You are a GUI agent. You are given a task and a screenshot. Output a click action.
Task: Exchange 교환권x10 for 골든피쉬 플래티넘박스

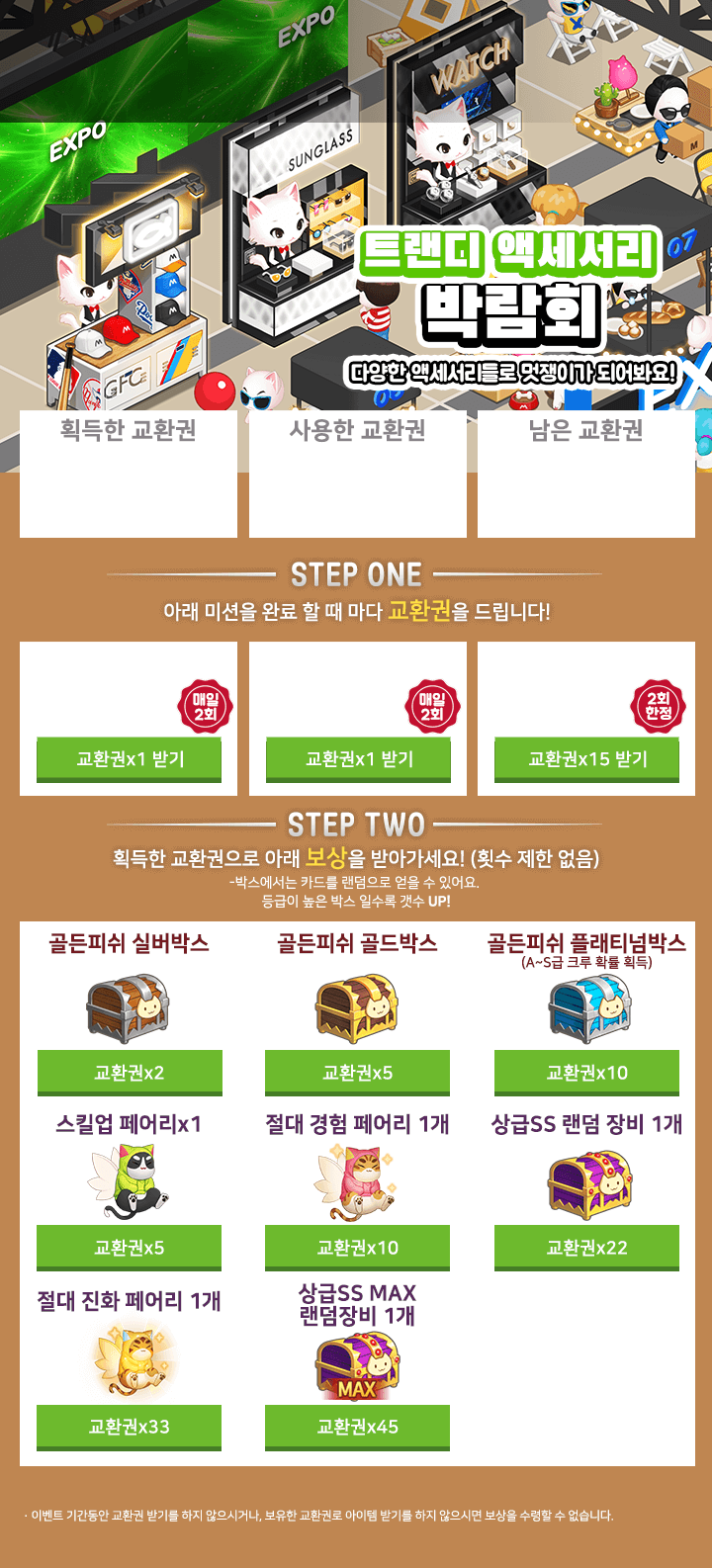(587, 1073)
